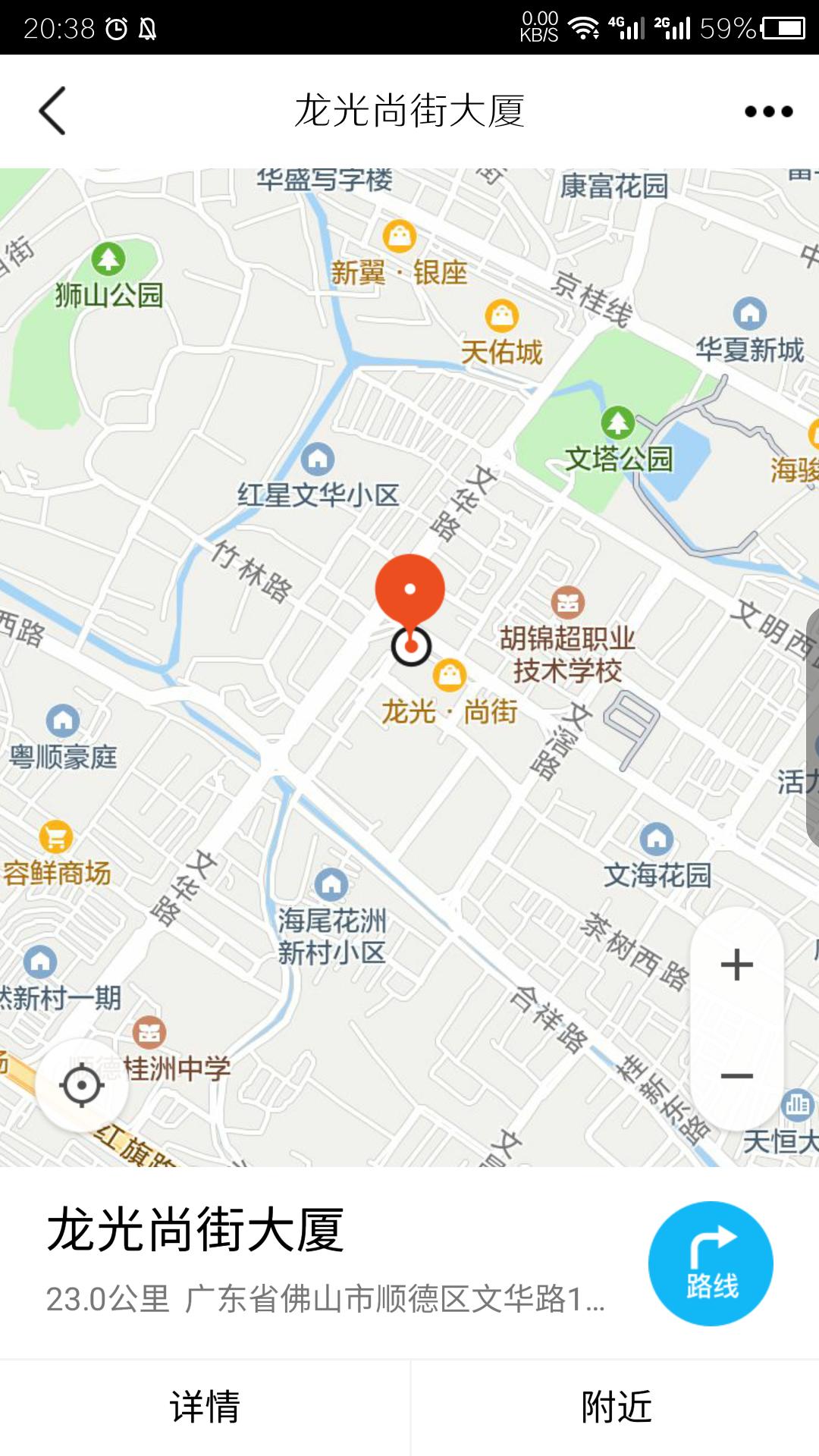Screen dimensions: 819x1456
Task: Open the 详情 details tab
Action: tap(205, 1407)
